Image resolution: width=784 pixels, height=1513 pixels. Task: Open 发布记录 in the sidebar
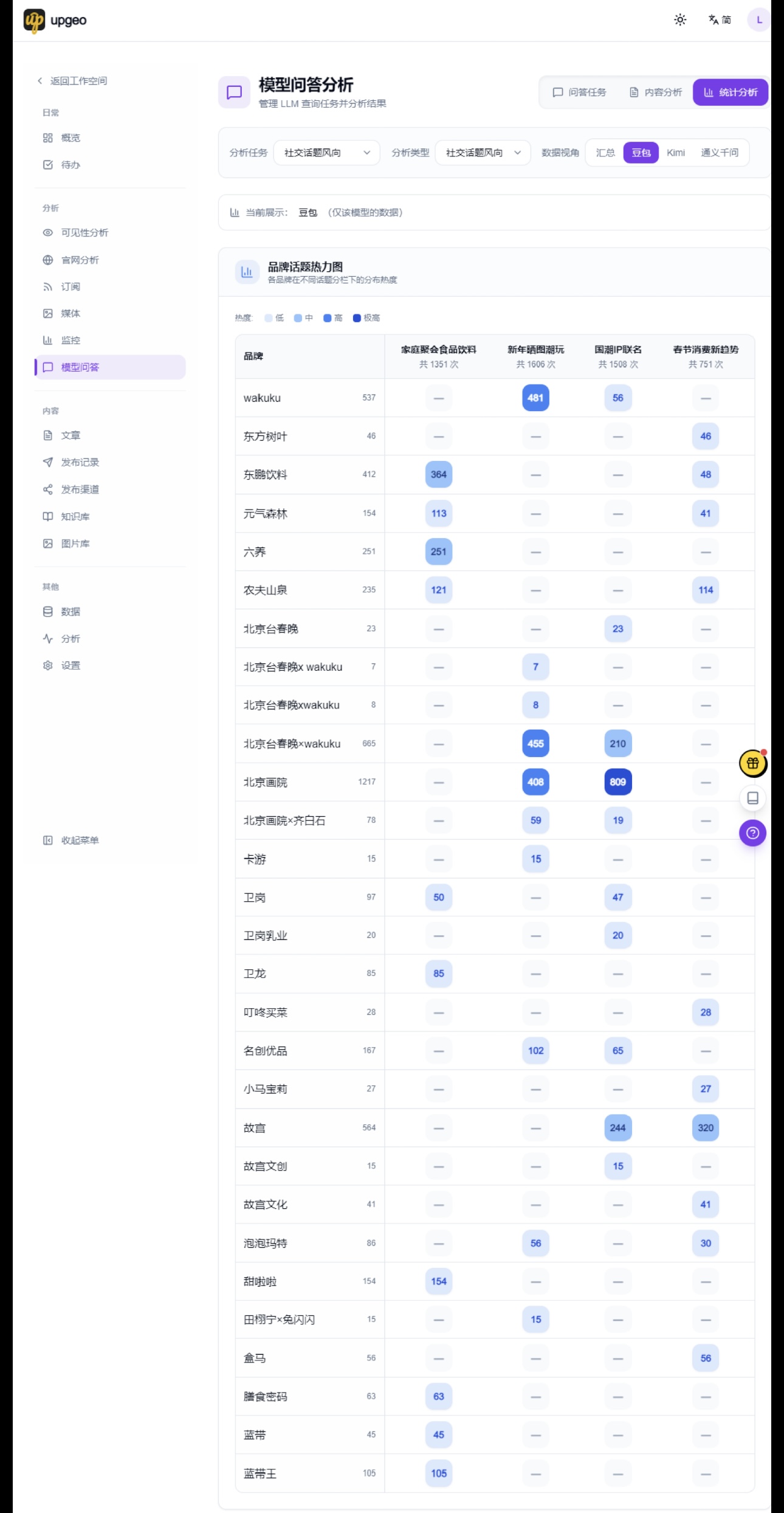click(x=80, y=462)
